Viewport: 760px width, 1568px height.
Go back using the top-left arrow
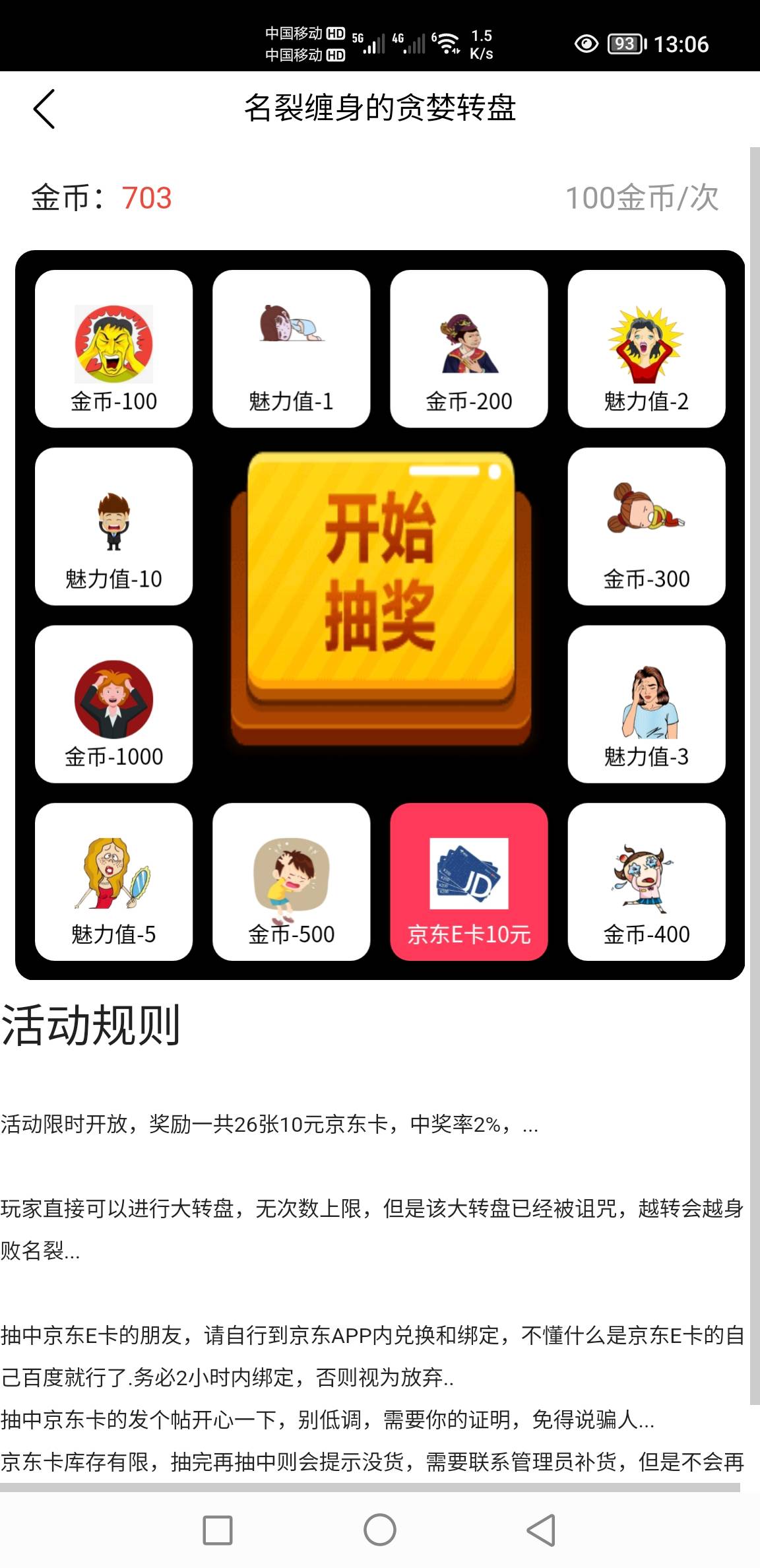coord(44,109)
